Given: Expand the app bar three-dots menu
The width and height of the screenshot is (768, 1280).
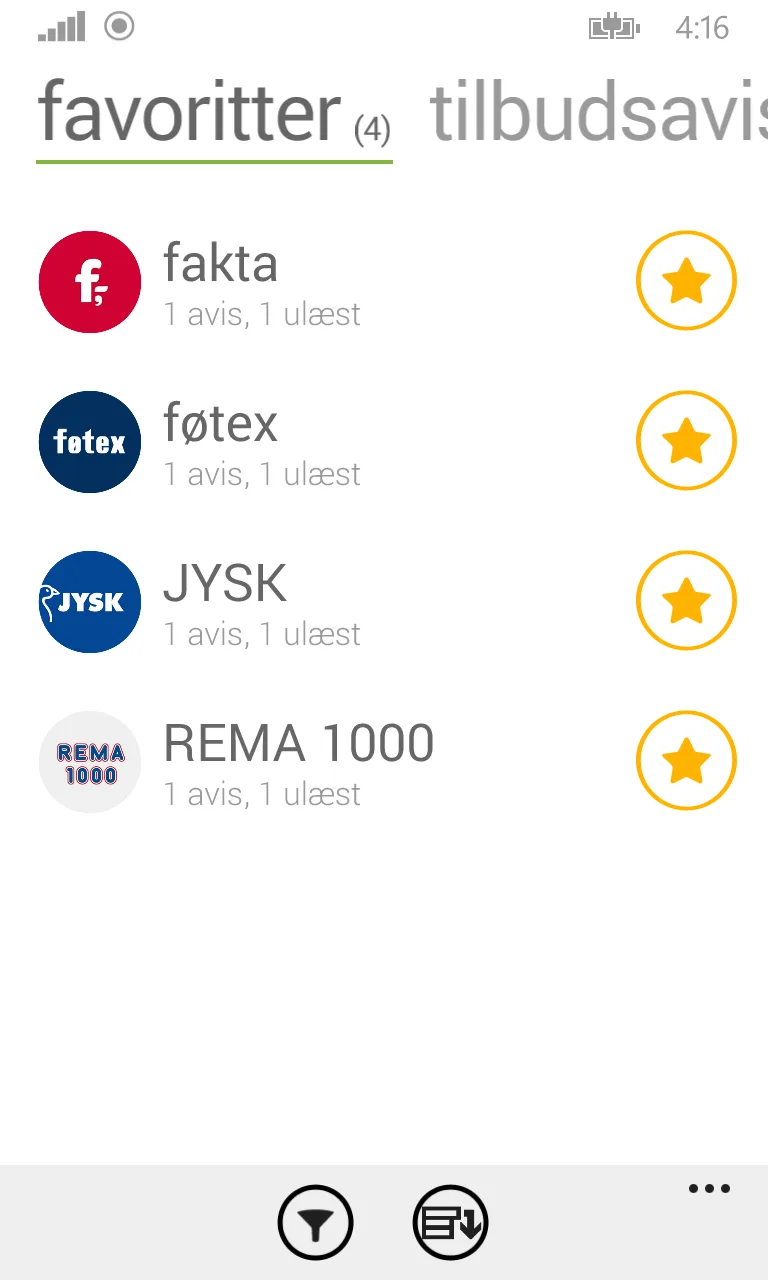Looking at the screenshot, I should [x=709, y=1189].
